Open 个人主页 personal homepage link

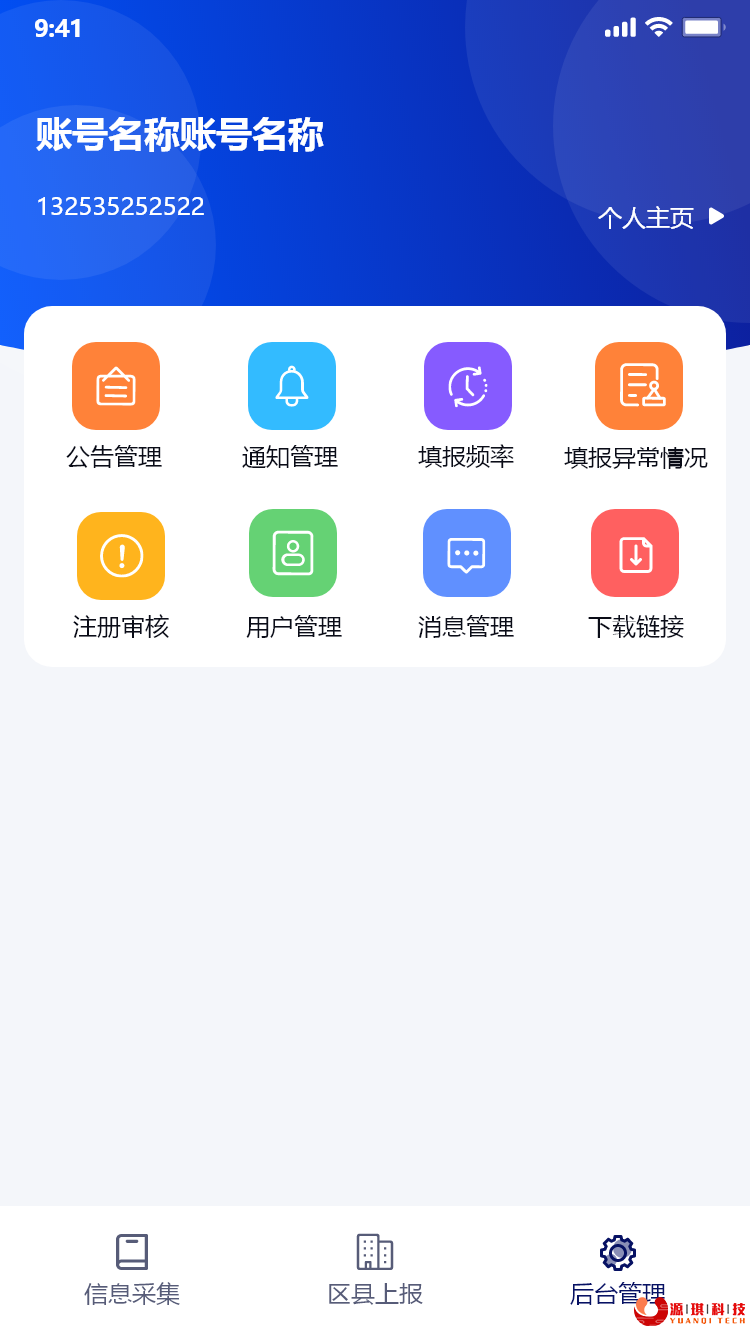coord(660,217)
